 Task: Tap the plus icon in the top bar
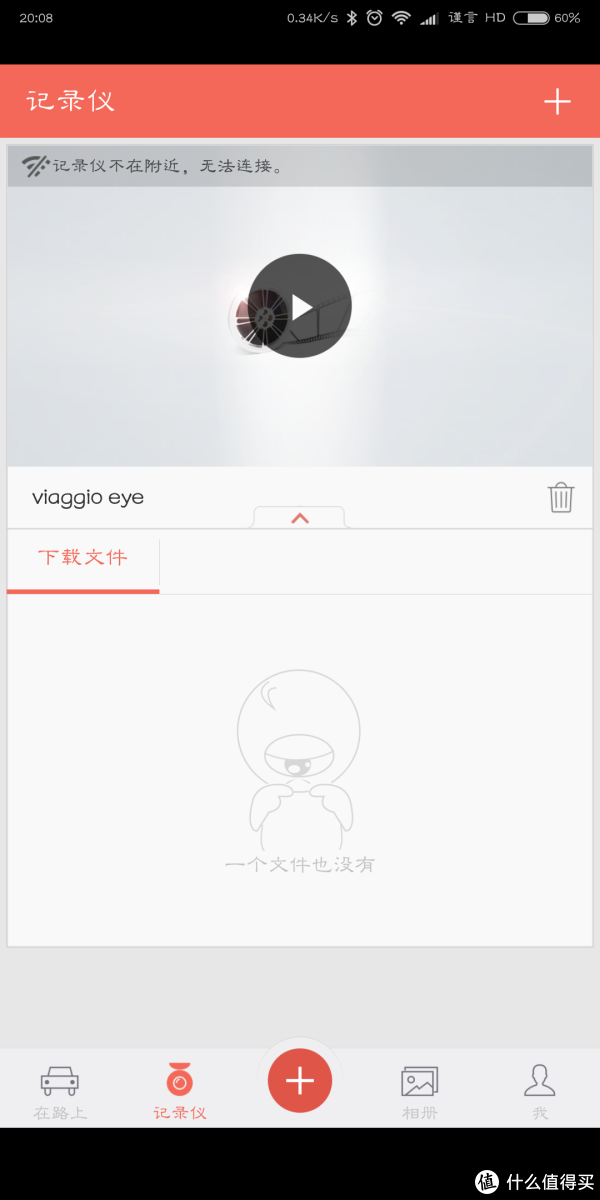pyautogui.click(x=557, y=101)
